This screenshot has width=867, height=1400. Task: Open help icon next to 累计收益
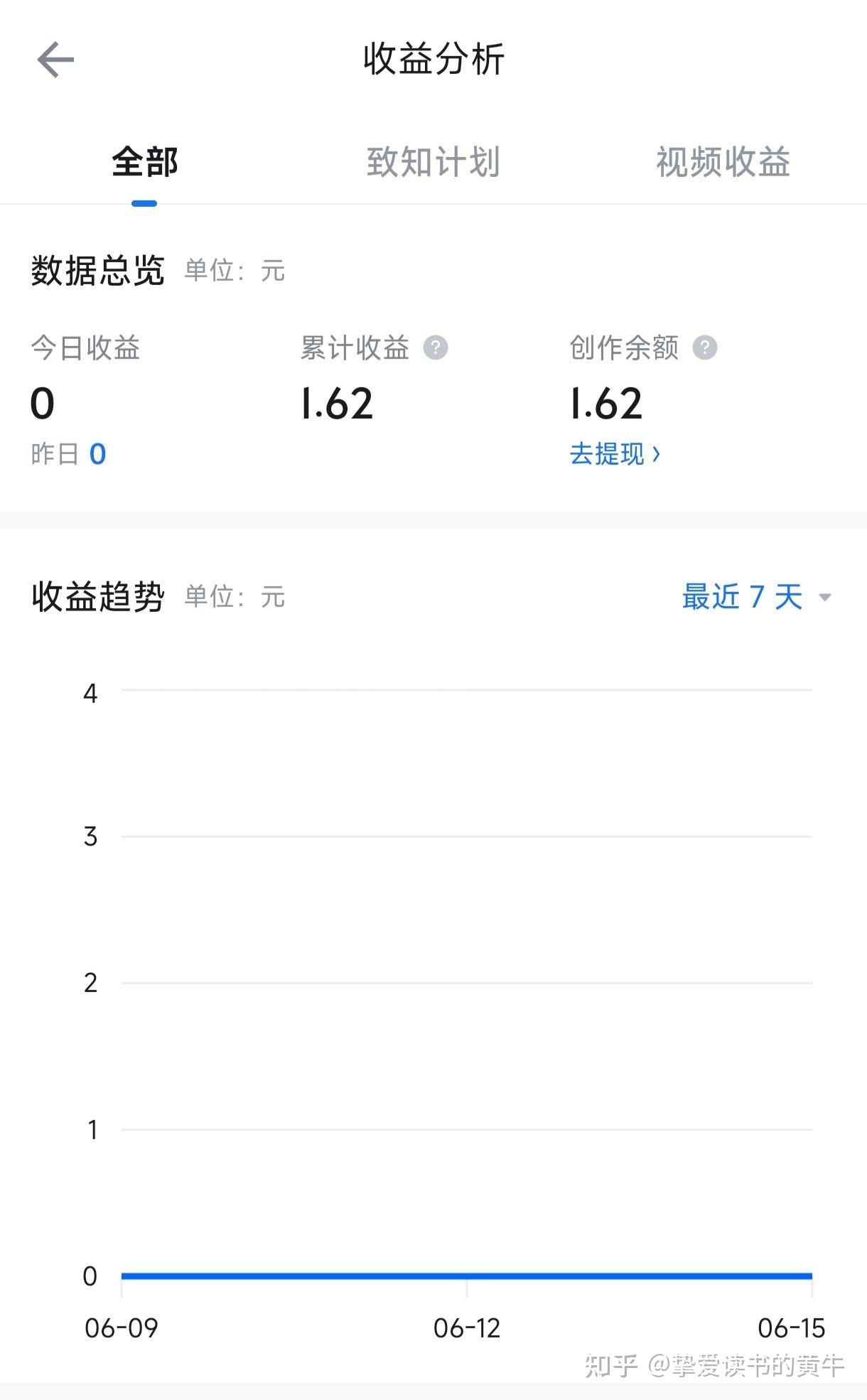436,348
